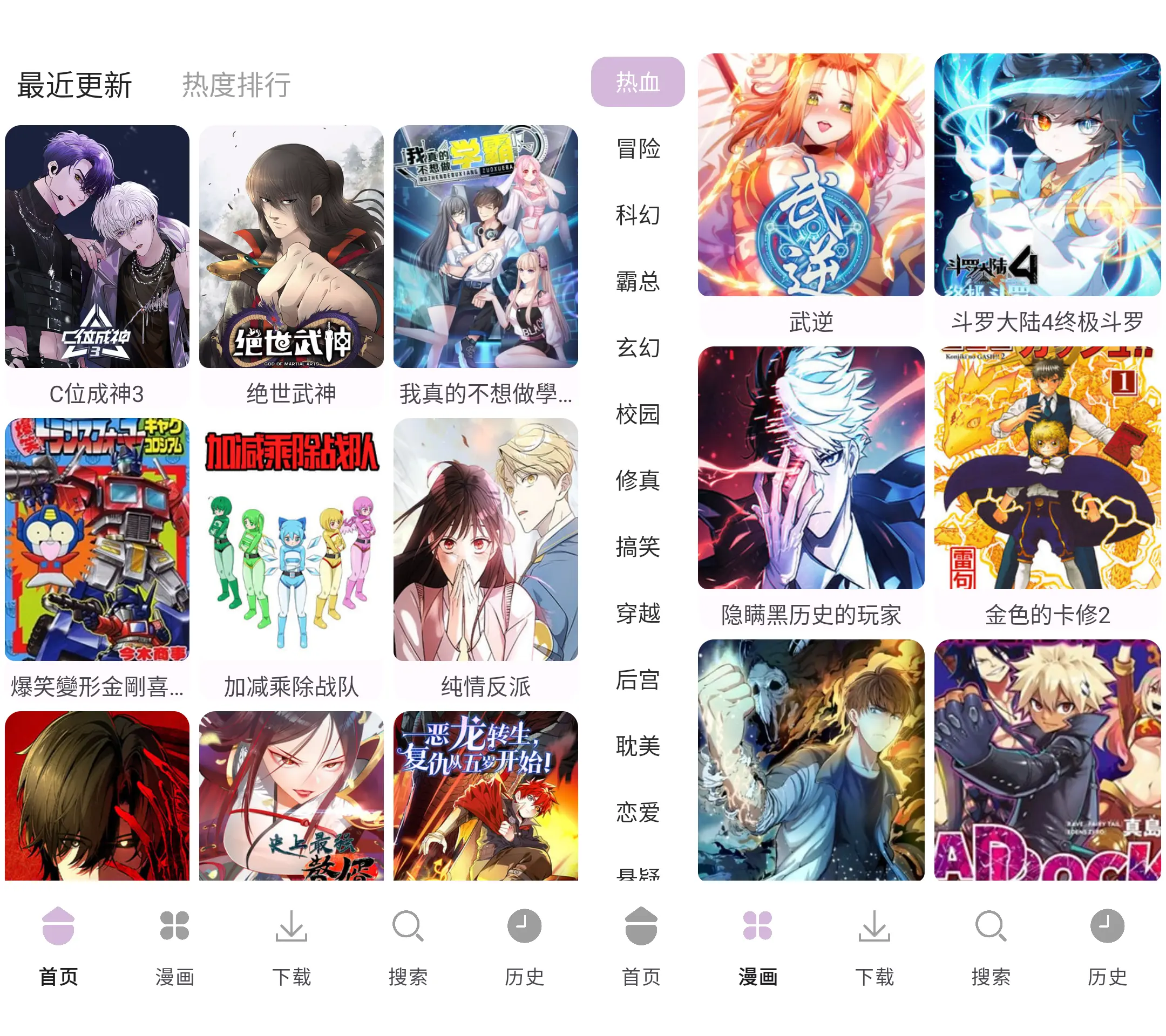The width and height of the screenshot is (1166, 1036).
Task: Switch to the 热度排行 tab
Action: (x=236, y=85)
